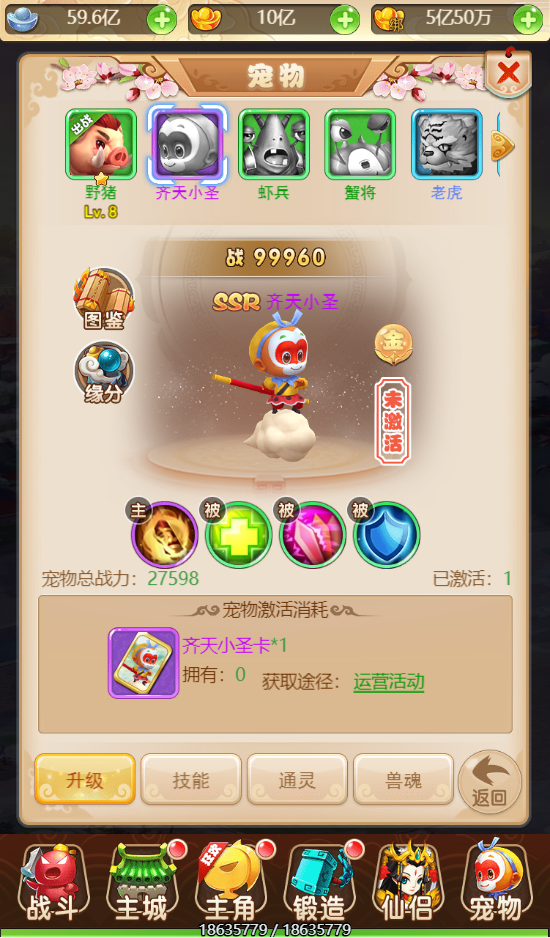This screenshot has width=550, height=938.
Task: Select the 老虎 pet
Action: (446, 144)
